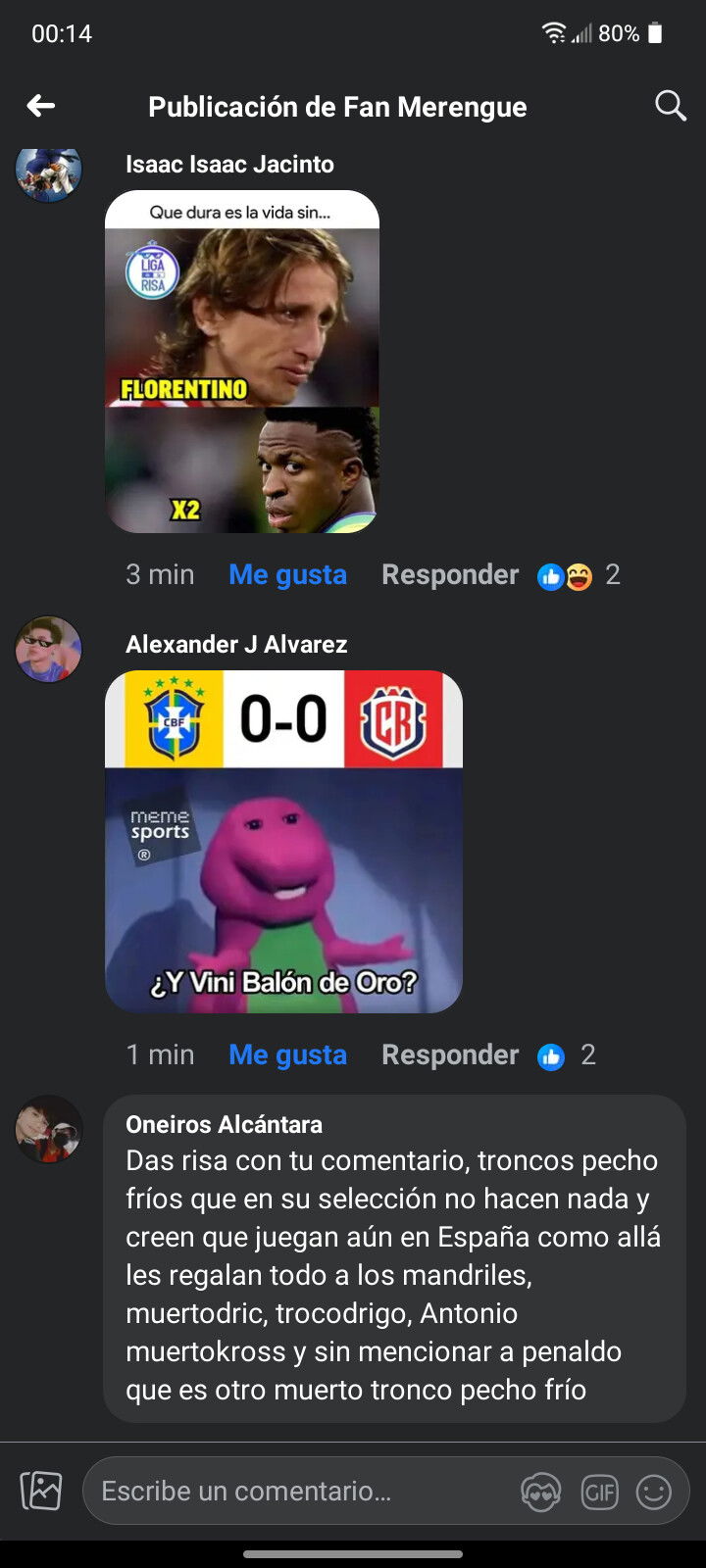The width and height of the screenshot is (706, 1568).
Task: Like Isaac Isaac Jacinto's comment
Action: click(287, 574)
